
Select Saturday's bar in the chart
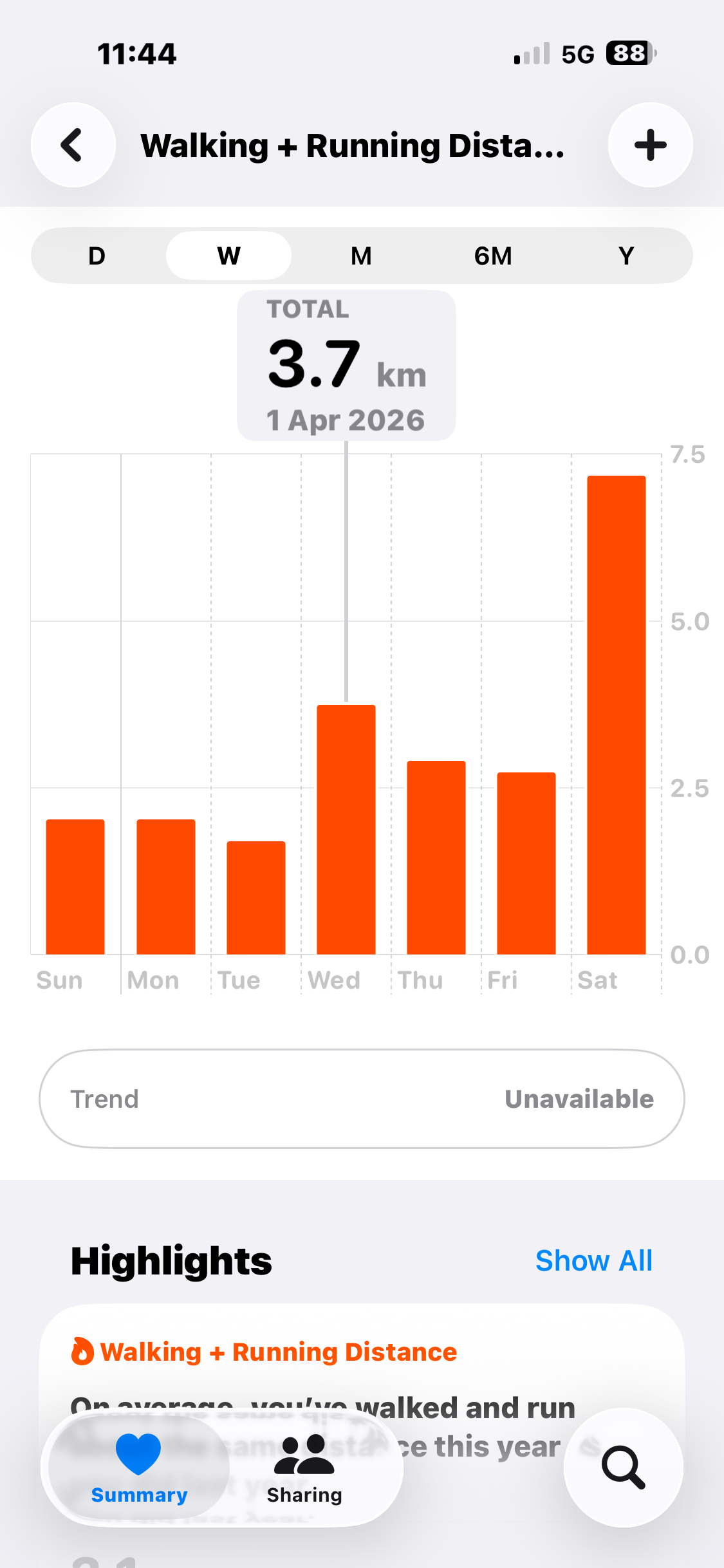[x=616, y=714]
